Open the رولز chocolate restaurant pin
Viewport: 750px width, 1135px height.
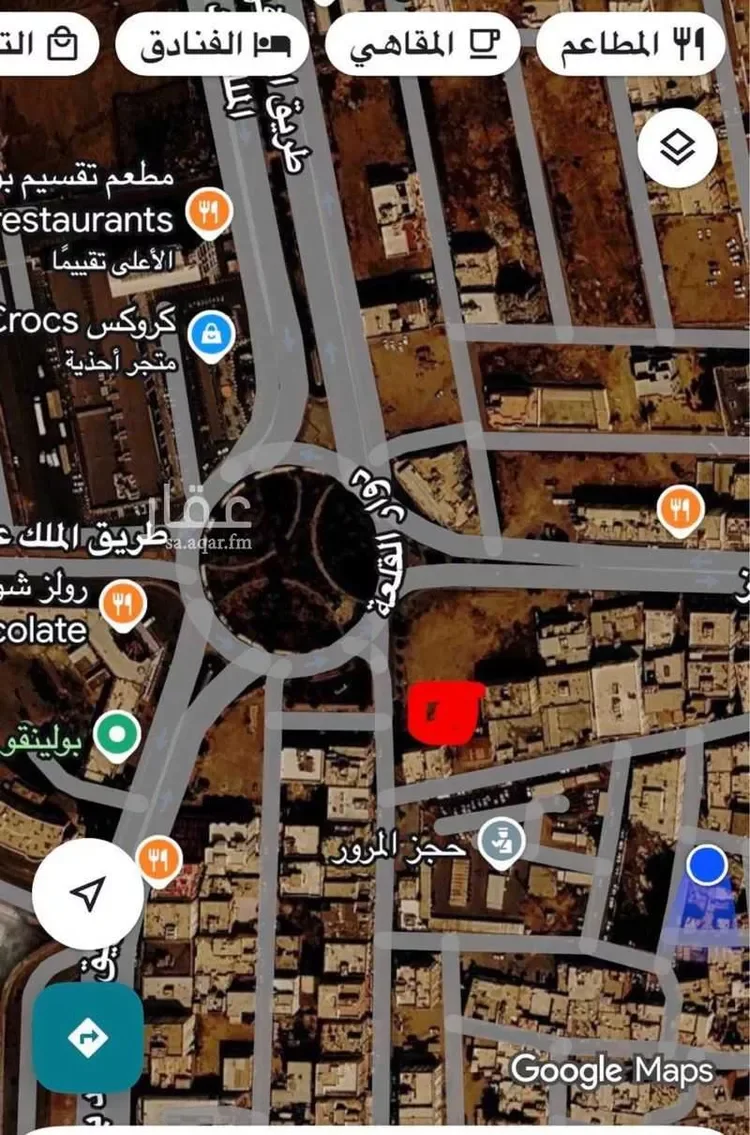point(123,605)
